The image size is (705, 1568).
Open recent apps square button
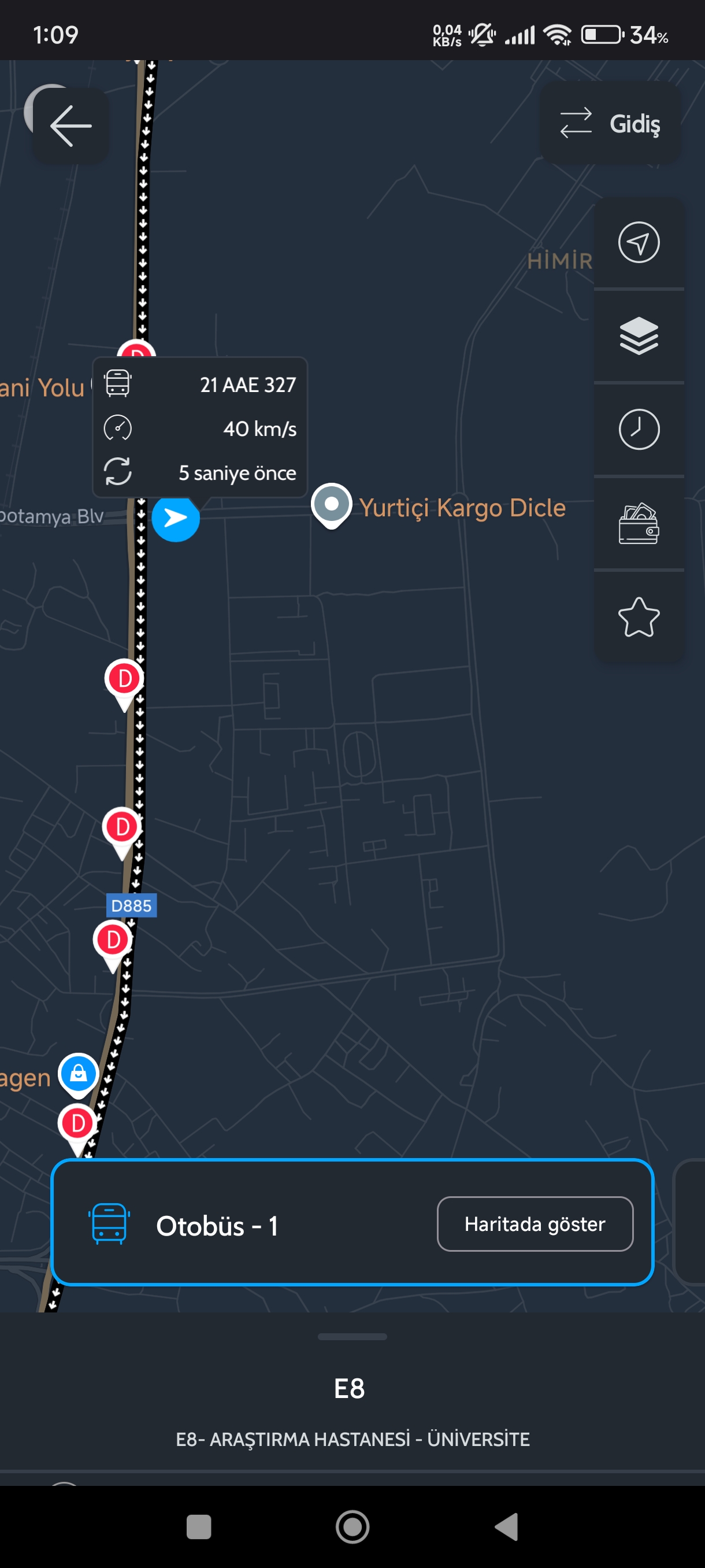tap(198, 1526)
